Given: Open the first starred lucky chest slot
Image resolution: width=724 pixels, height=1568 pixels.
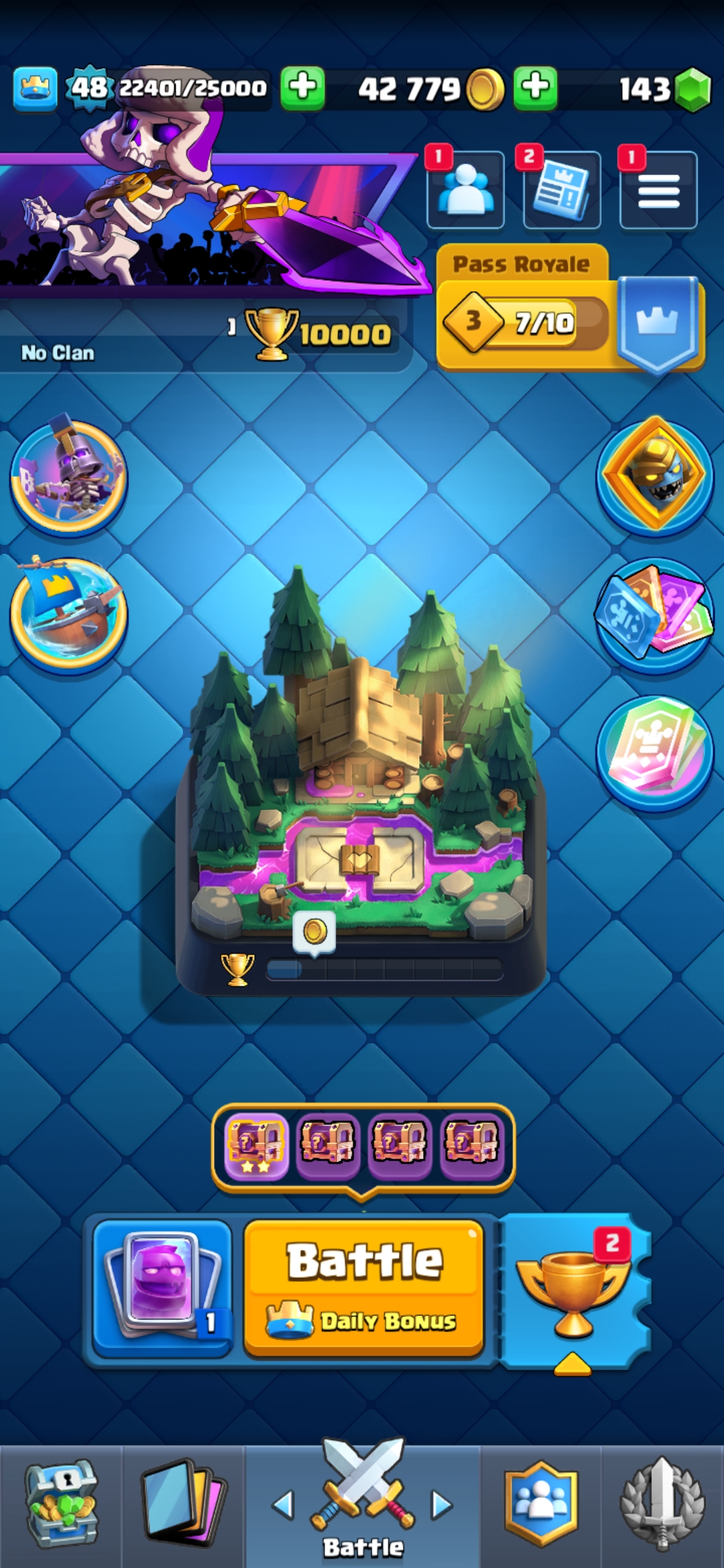Looking at the screenshot, I should tap(255, 1145).
